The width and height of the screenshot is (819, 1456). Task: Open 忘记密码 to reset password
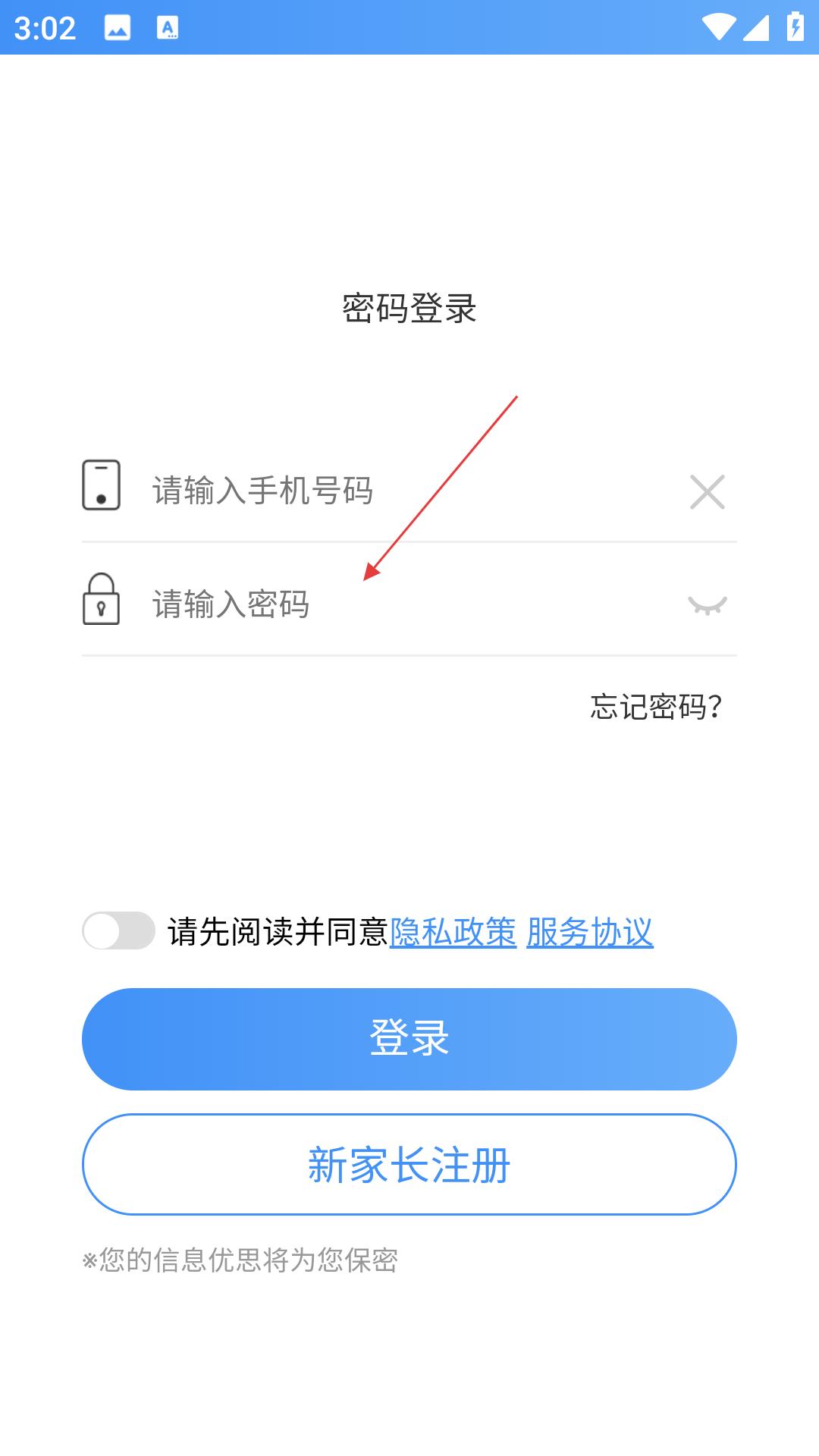coord(656,707)
